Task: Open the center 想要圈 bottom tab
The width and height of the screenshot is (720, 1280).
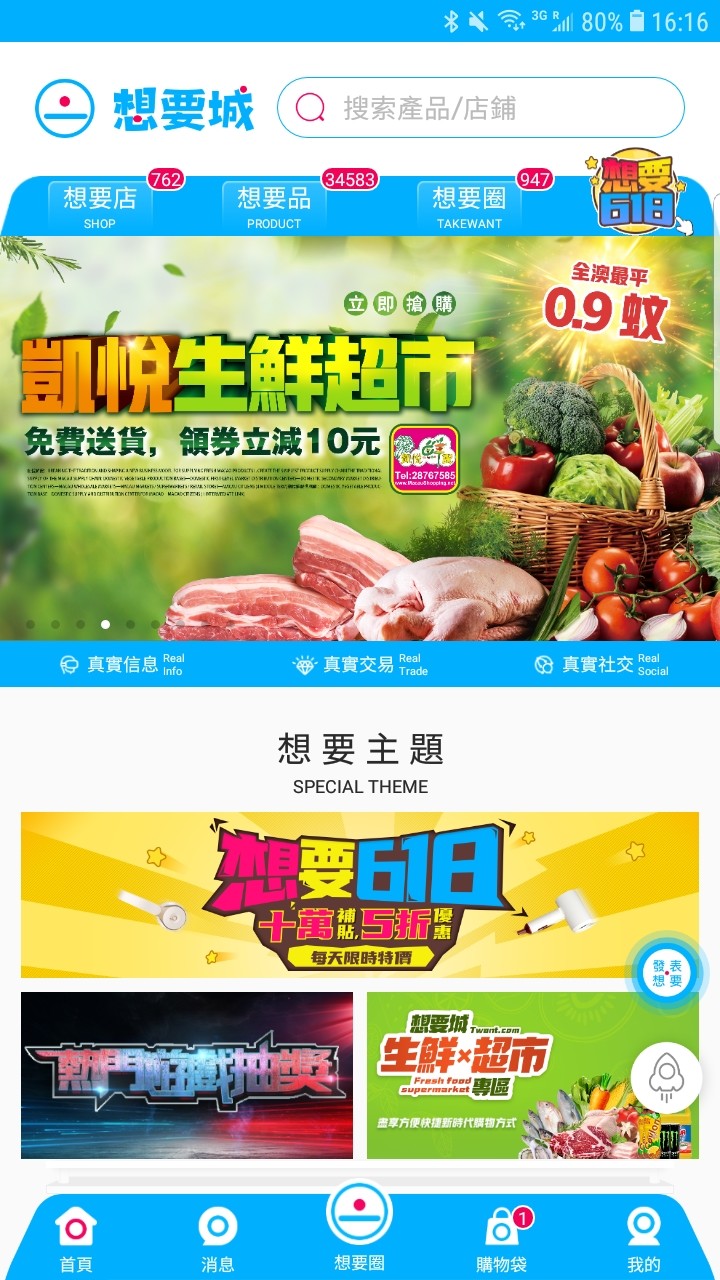Action: tap(359, 1225)
